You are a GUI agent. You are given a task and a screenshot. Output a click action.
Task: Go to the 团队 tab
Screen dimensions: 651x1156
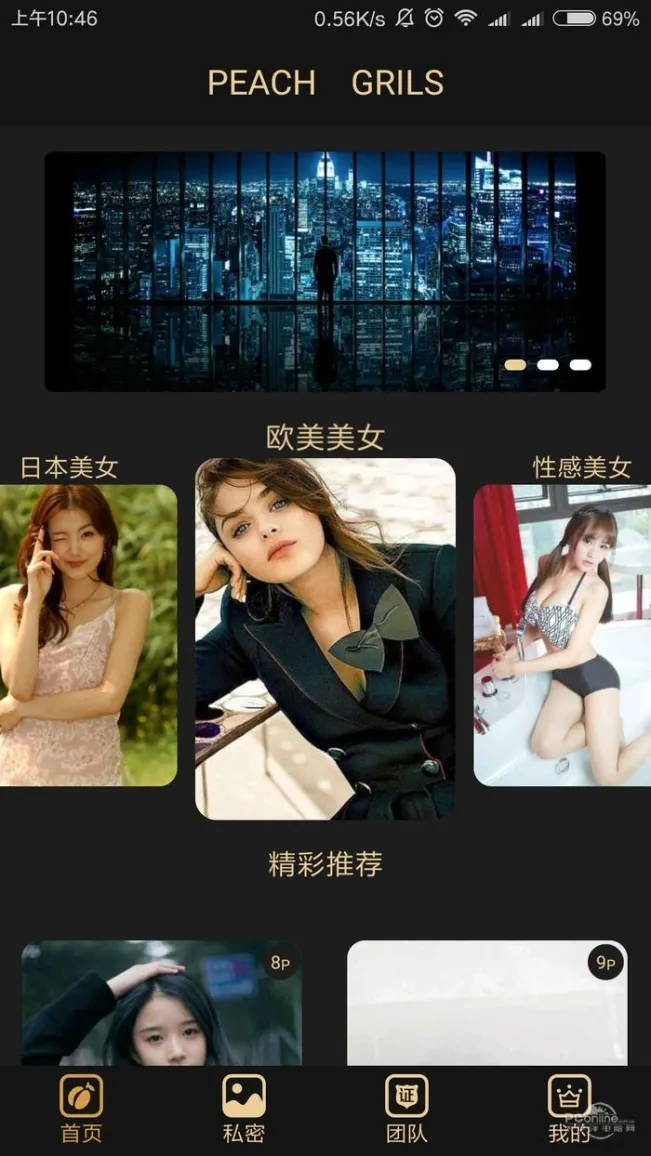tap(407, 1108)
